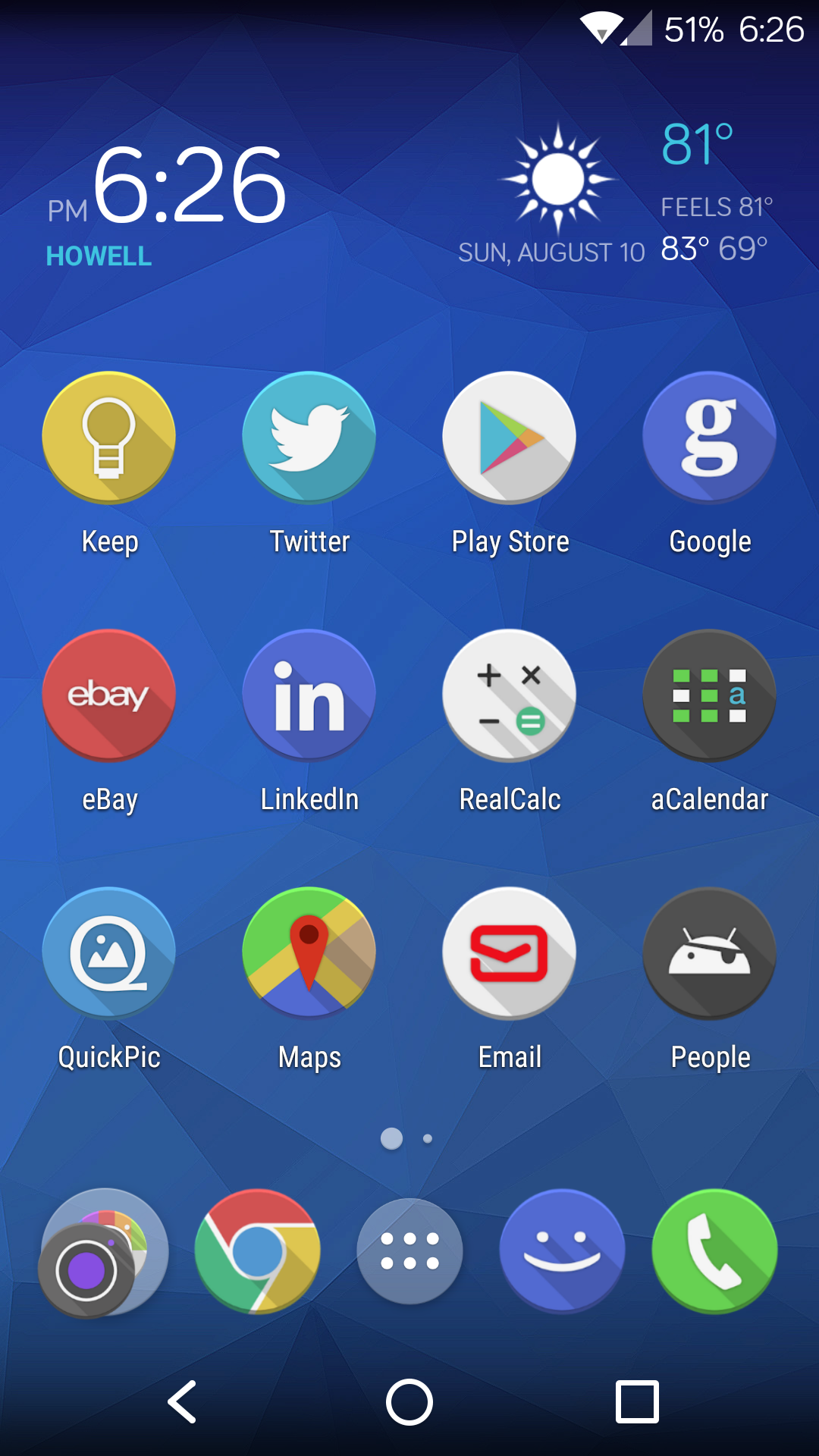Open Chrome browser
The image size is (819, 1456).
click(256, 1251)
